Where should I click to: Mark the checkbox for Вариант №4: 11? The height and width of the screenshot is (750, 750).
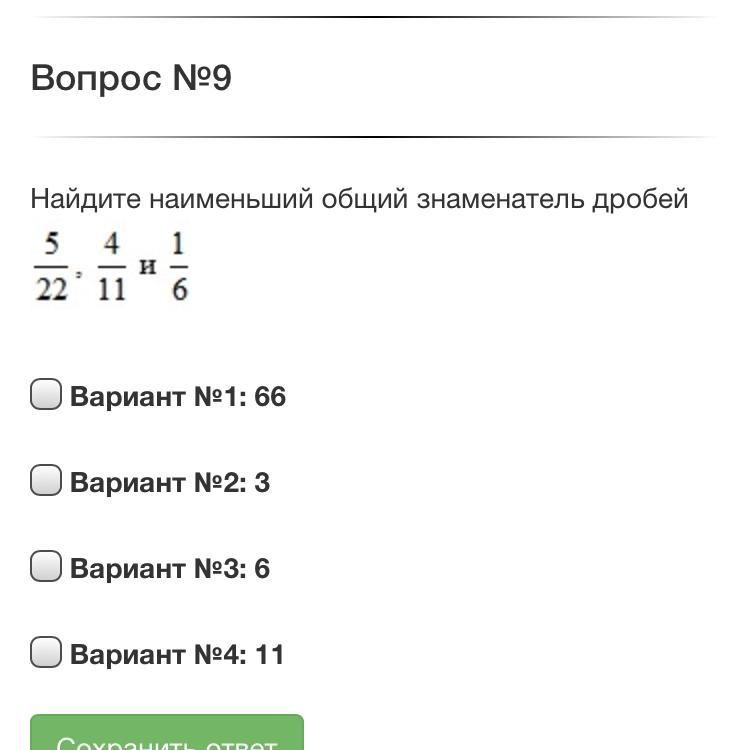tap(46, 653)
